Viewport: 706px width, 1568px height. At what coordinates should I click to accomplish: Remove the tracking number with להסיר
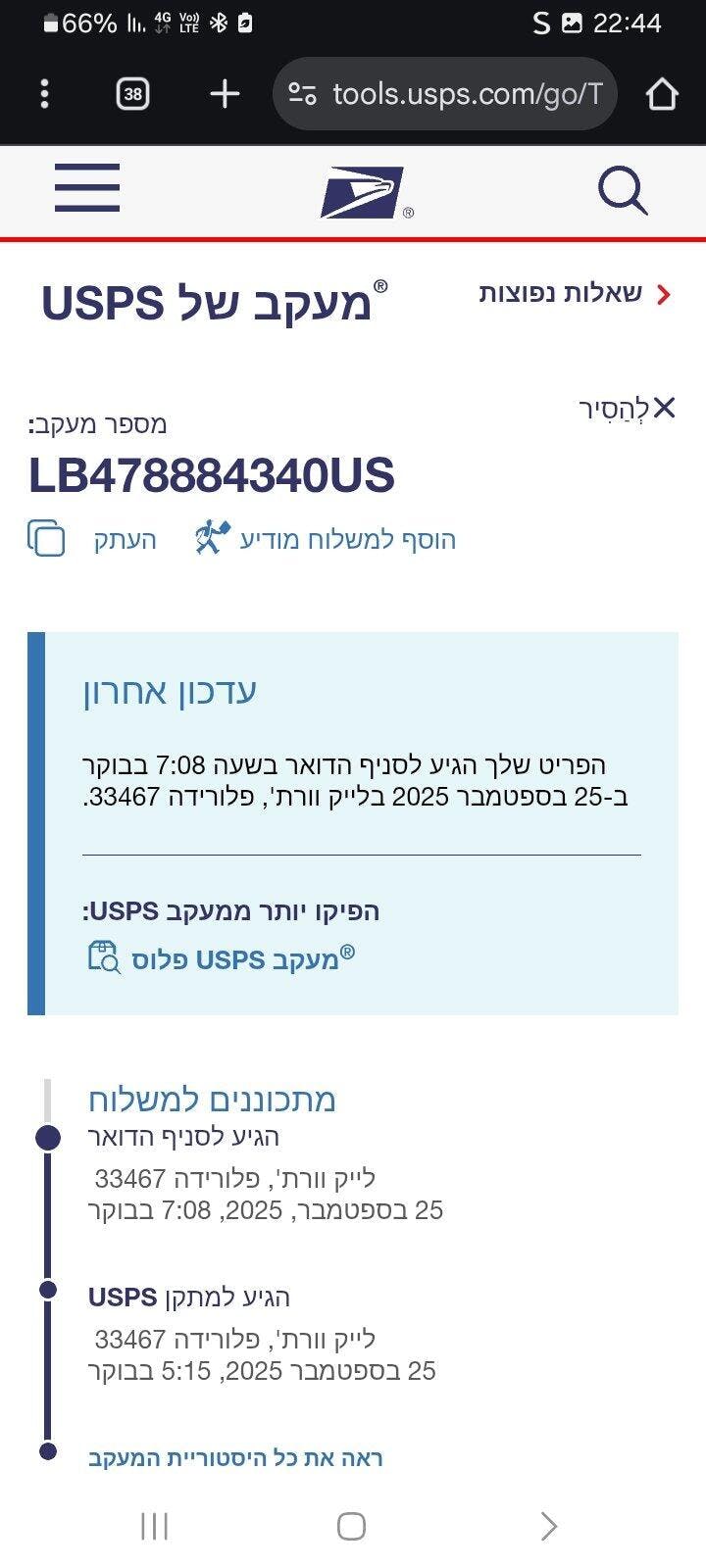point(628,409)
